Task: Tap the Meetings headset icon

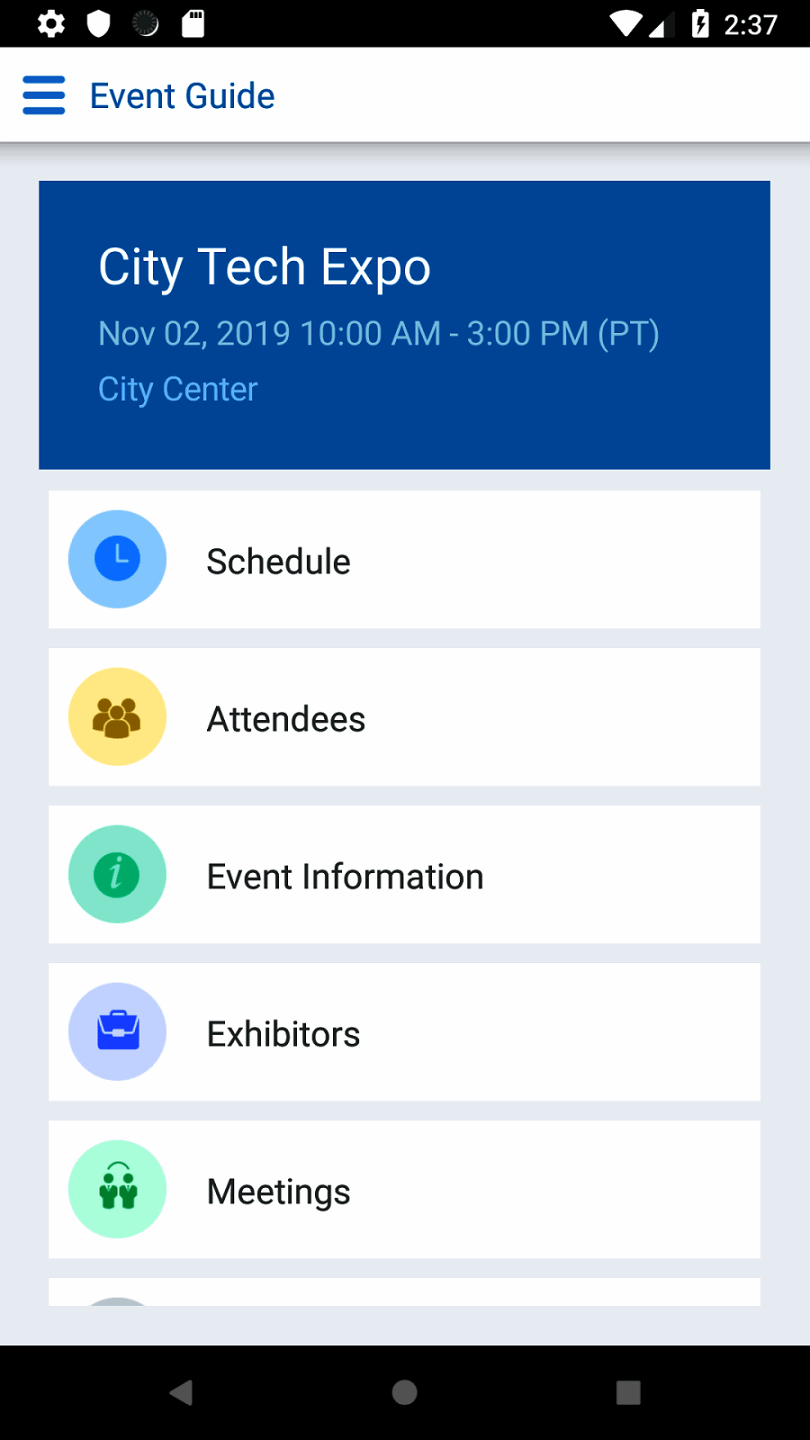Action: tap(117, 1189)
